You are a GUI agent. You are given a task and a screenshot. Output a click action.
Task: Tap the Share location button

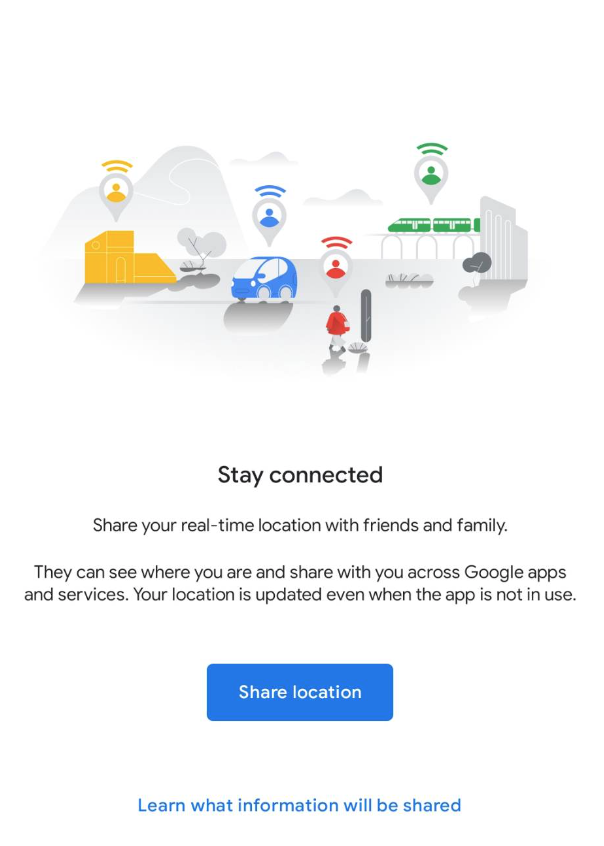click(299, 692)
